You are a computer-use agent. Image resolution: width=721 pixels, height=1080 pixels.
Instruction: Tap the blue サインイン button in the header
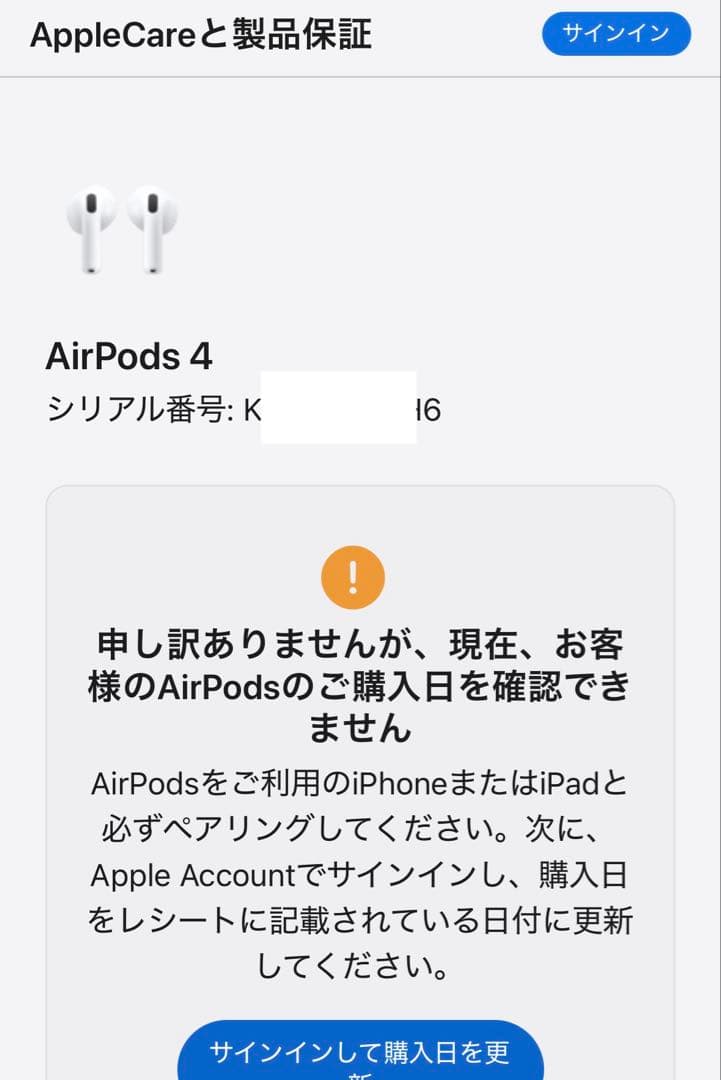coord(615,33)
